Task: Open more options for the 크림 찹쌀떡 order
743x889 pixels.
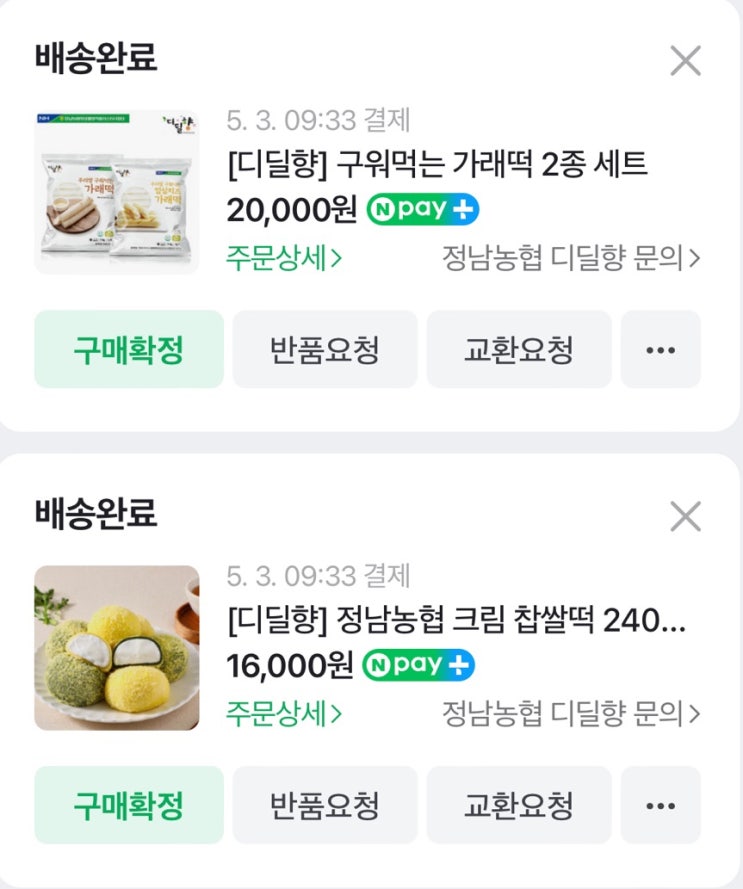Action: [661, 805]
